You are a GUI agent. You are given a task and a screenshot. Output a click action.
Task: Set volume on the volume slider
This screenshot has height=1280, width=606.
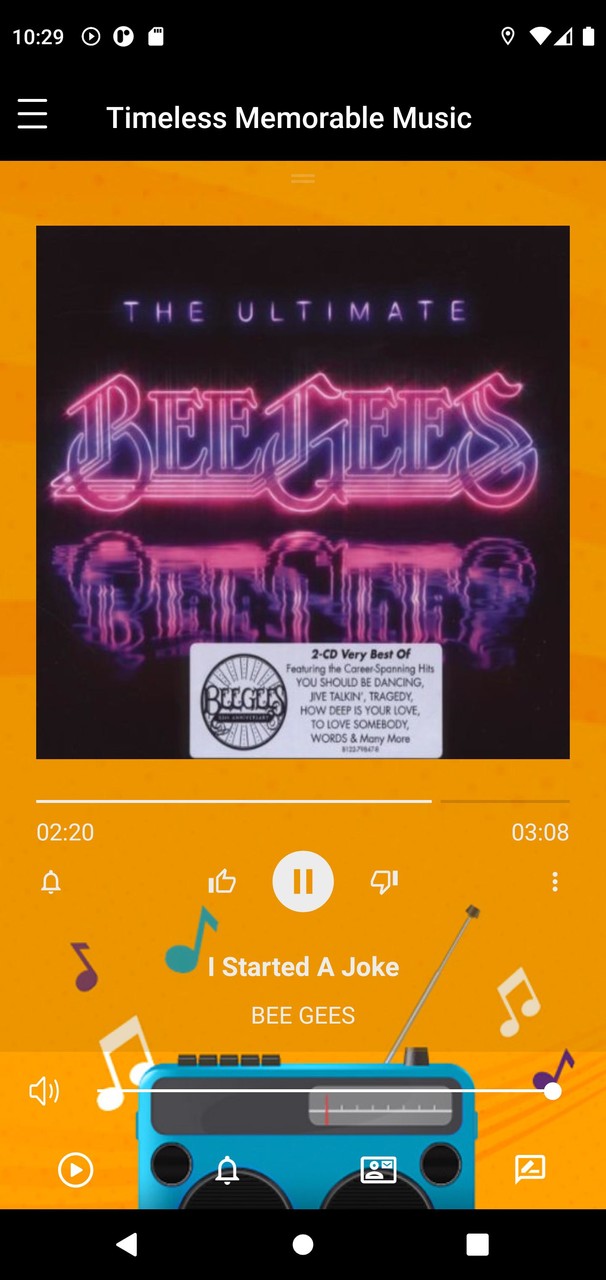(330, 1091)
